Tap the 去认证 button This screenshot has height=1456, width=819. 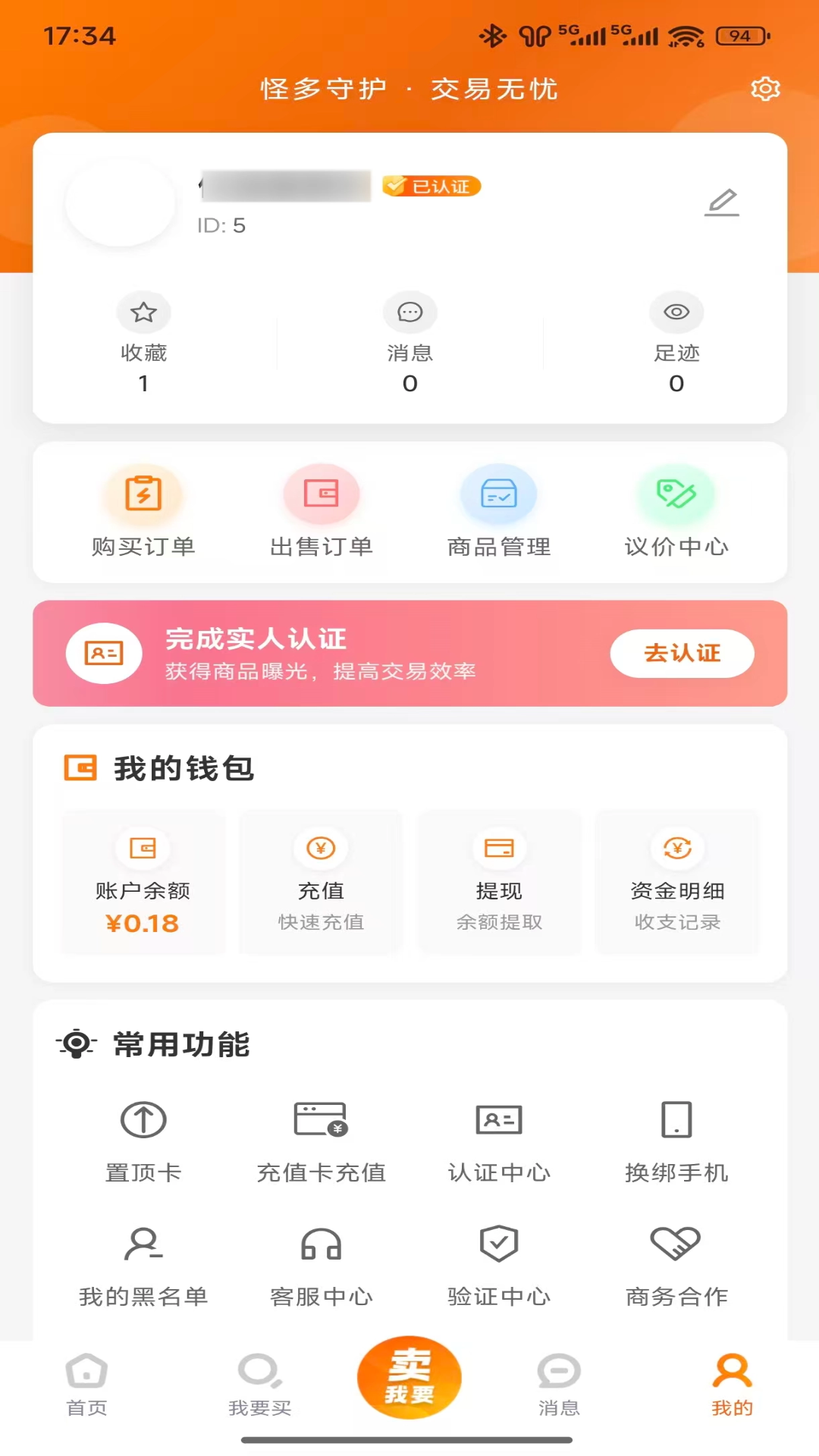coord(682,653)
